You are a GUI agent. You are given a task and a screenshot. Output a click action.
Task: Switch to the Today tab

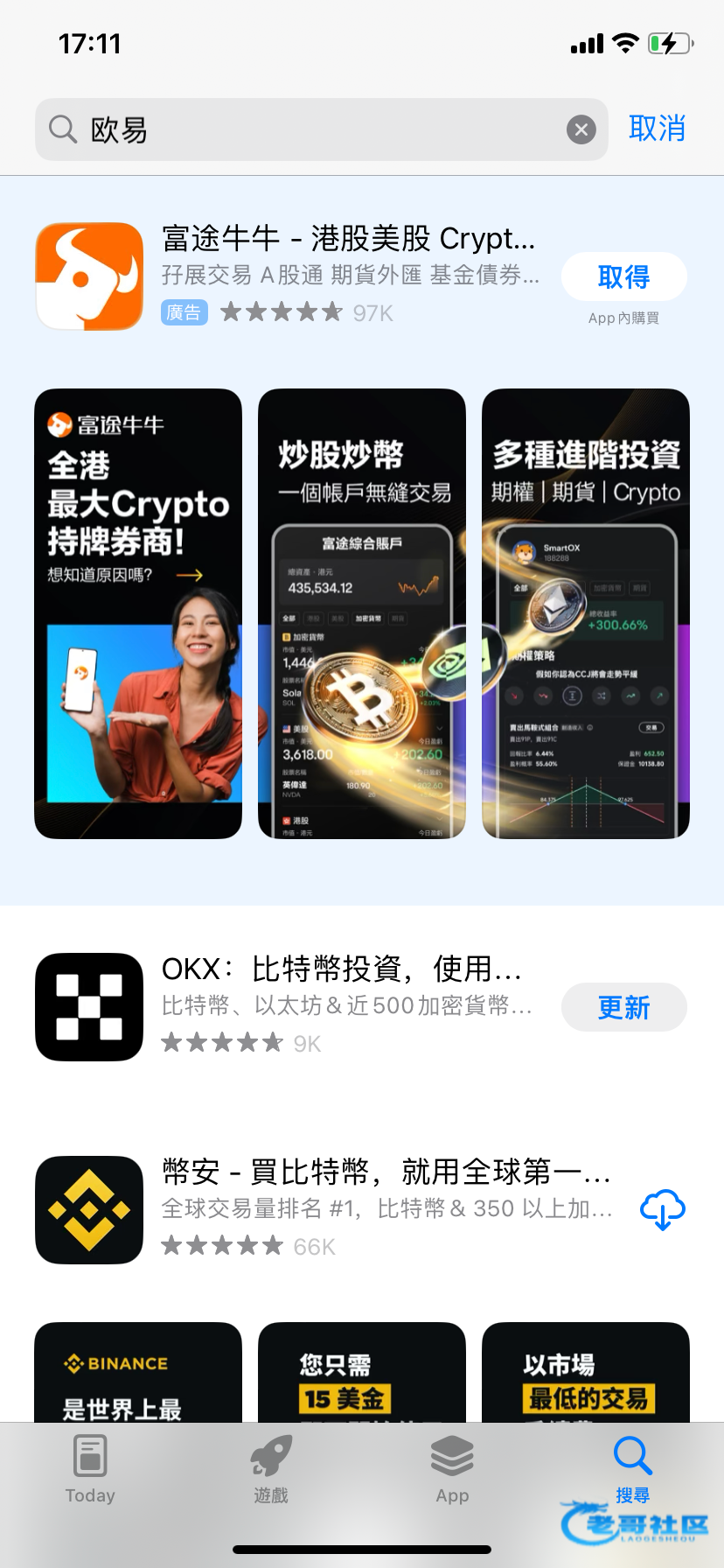[90, 1469]
